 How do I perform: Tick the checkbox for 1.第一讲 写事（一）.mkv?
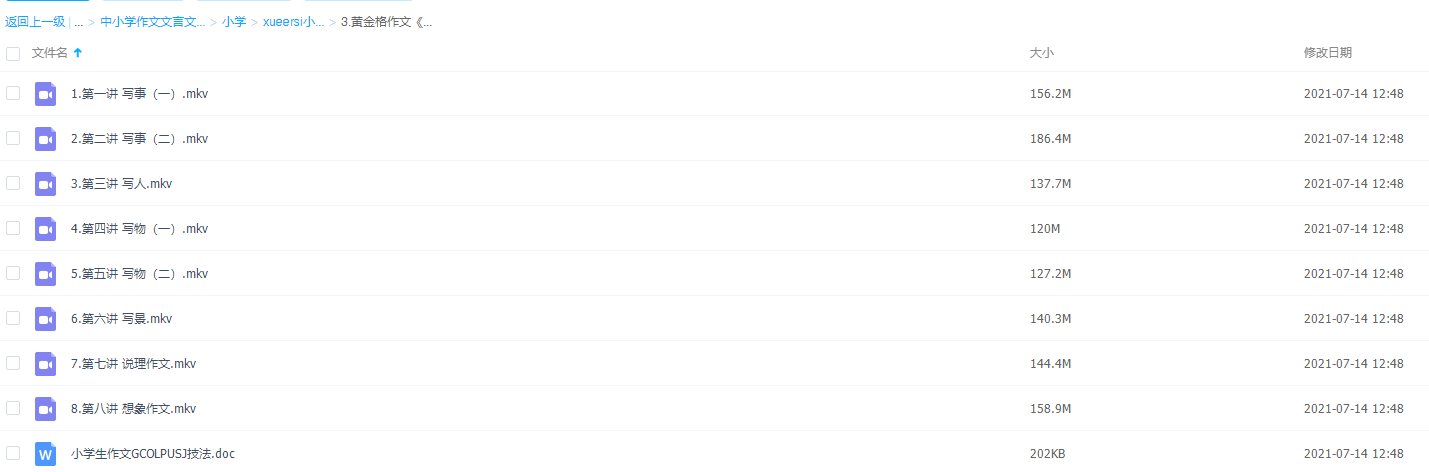pos(13,93)
